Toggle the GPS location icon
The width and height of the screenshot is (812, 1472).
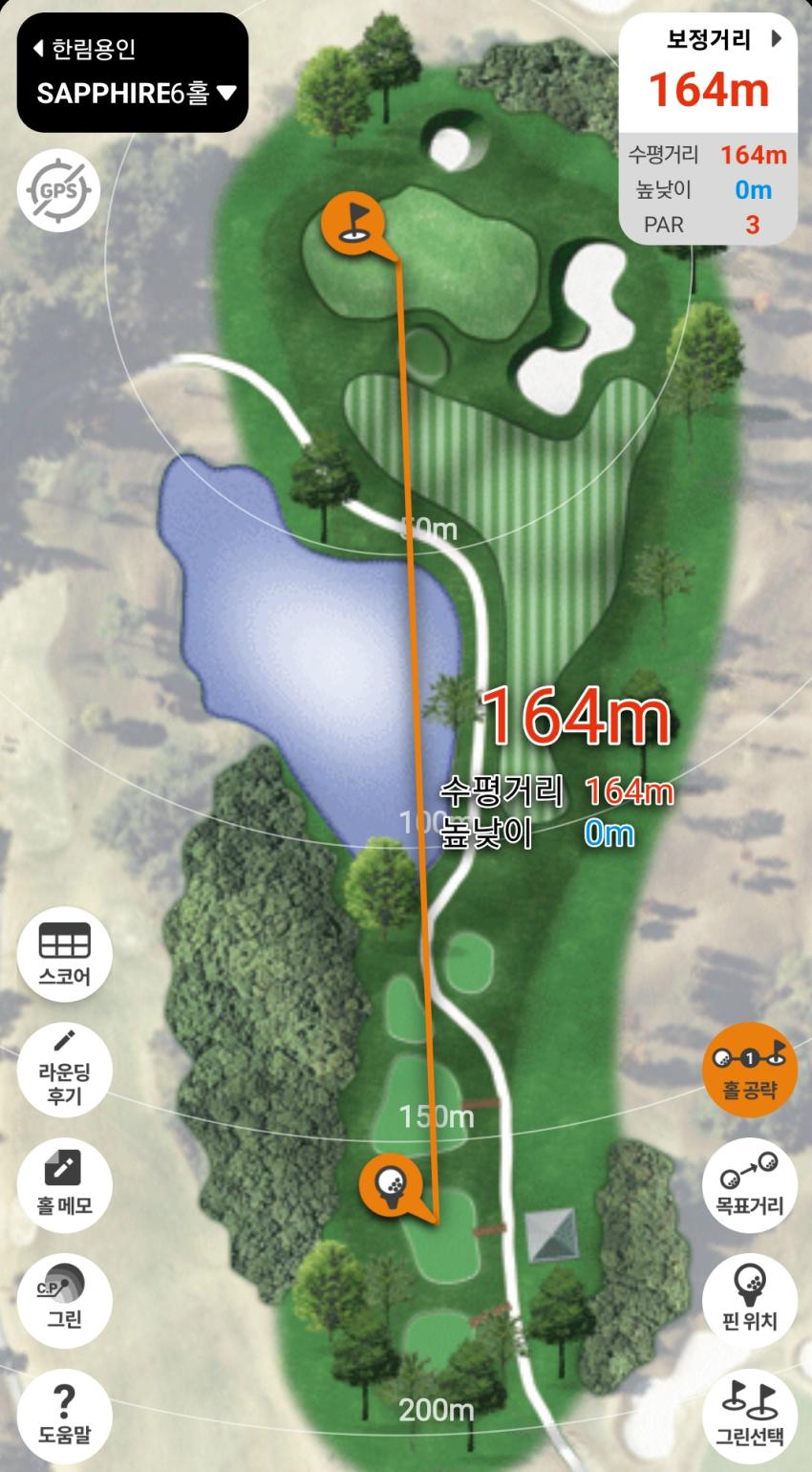tap(58, 189)
